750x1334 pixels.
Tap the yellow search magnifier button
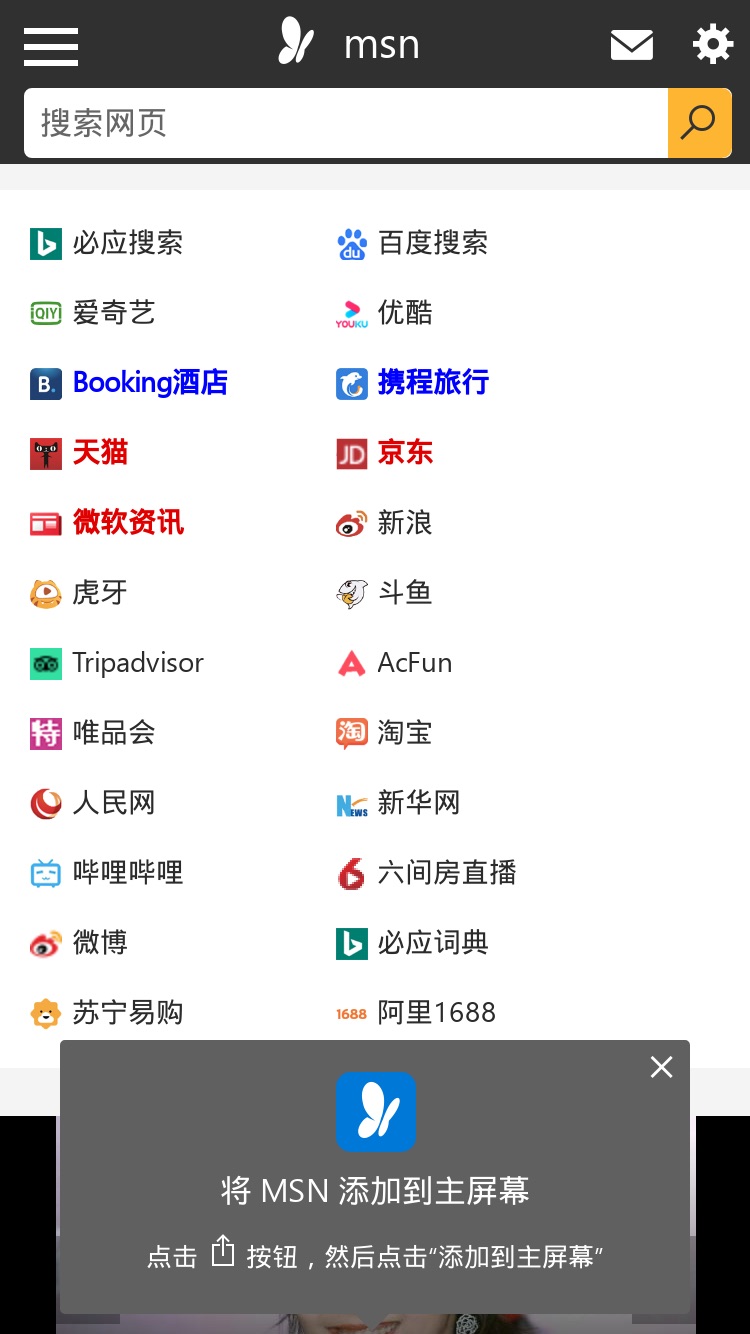(x=700, y=123)
